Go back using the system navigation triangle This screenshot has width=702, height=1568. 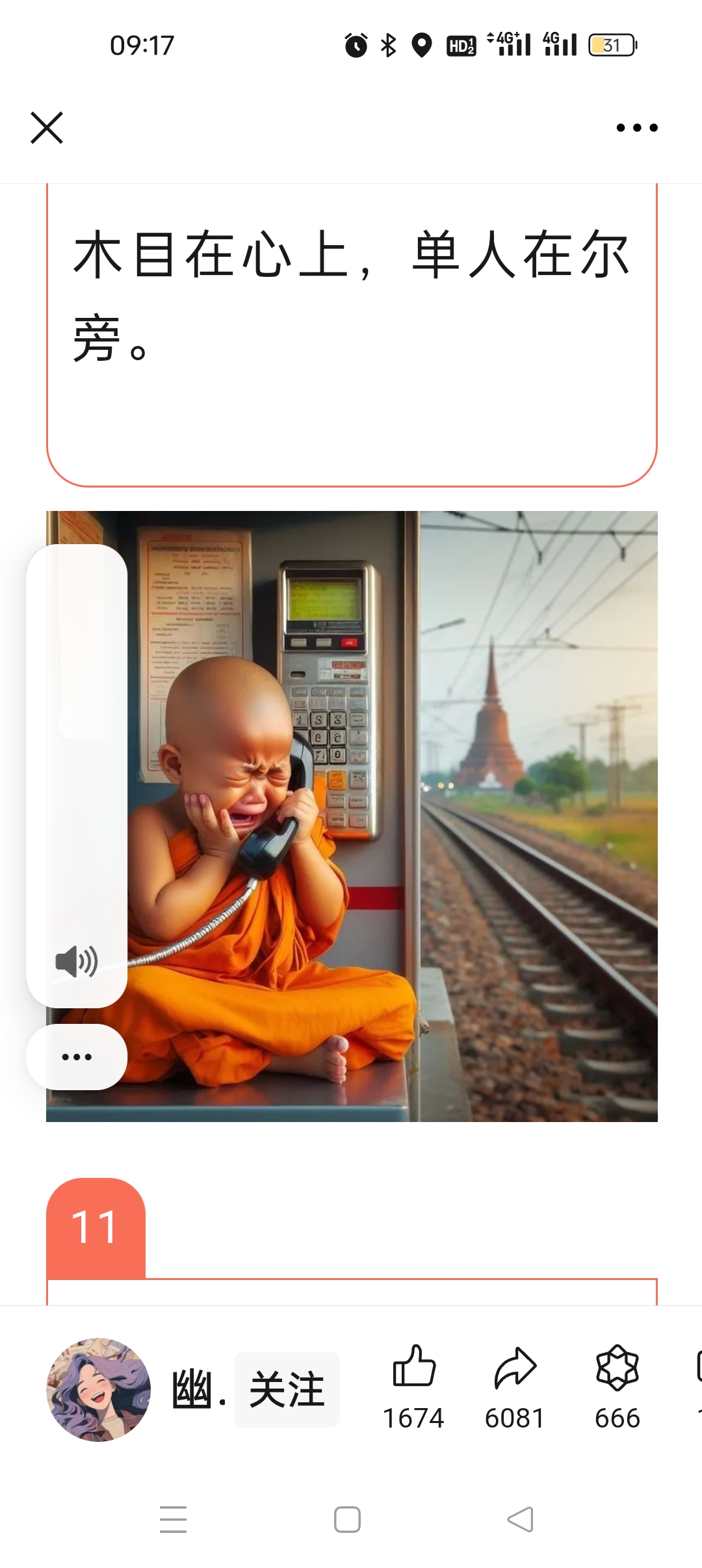[x=520, y=1520]
